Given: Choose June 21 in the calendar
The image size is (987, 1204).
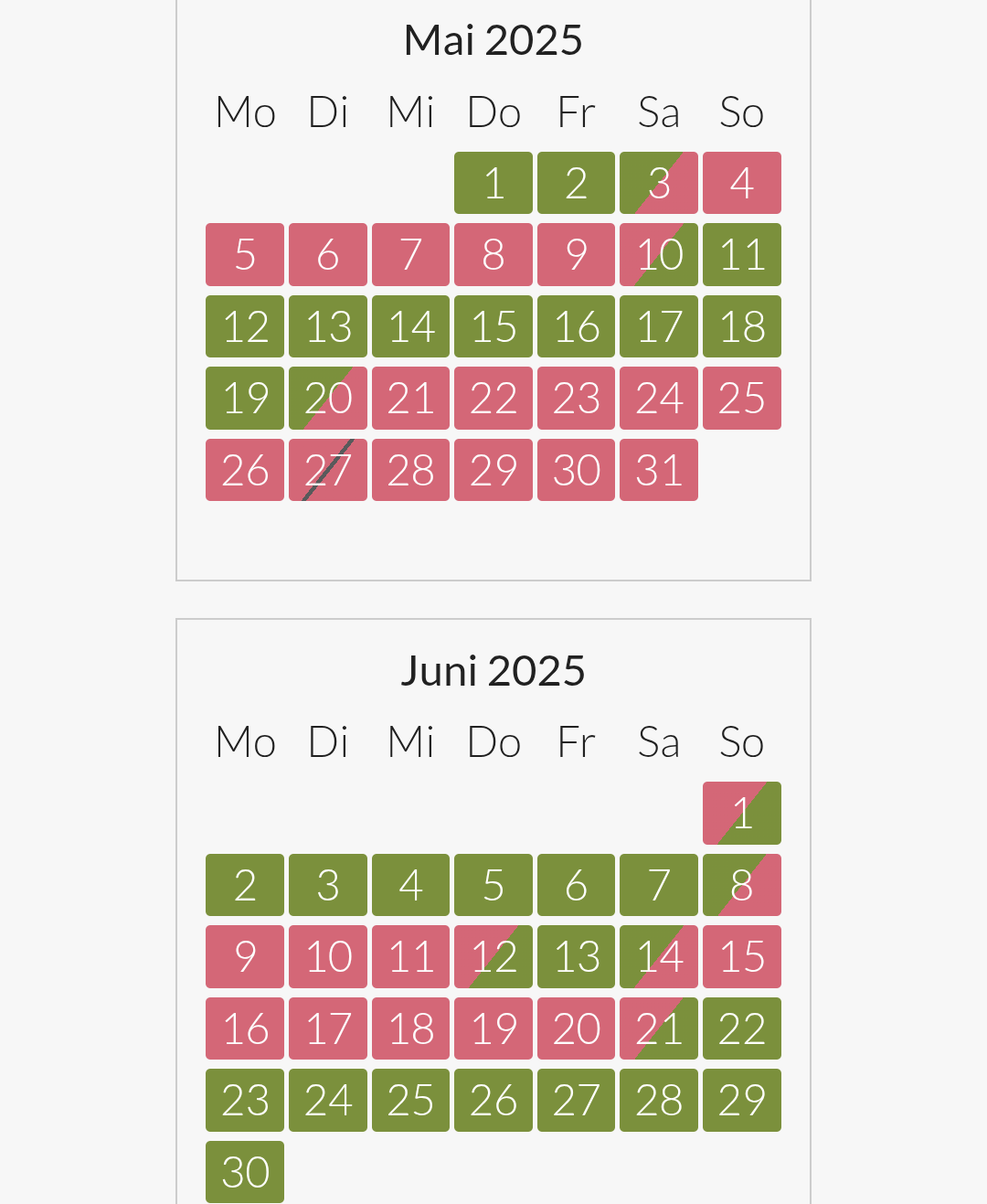Looking at the screenshot, I should coord(659,1028).
